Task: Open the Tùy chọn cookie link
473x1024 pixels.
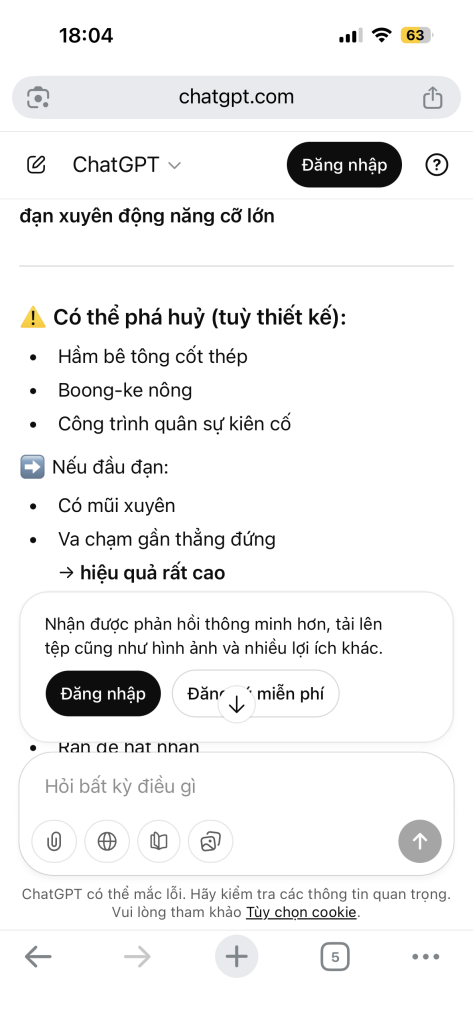Action: point(301,912)
